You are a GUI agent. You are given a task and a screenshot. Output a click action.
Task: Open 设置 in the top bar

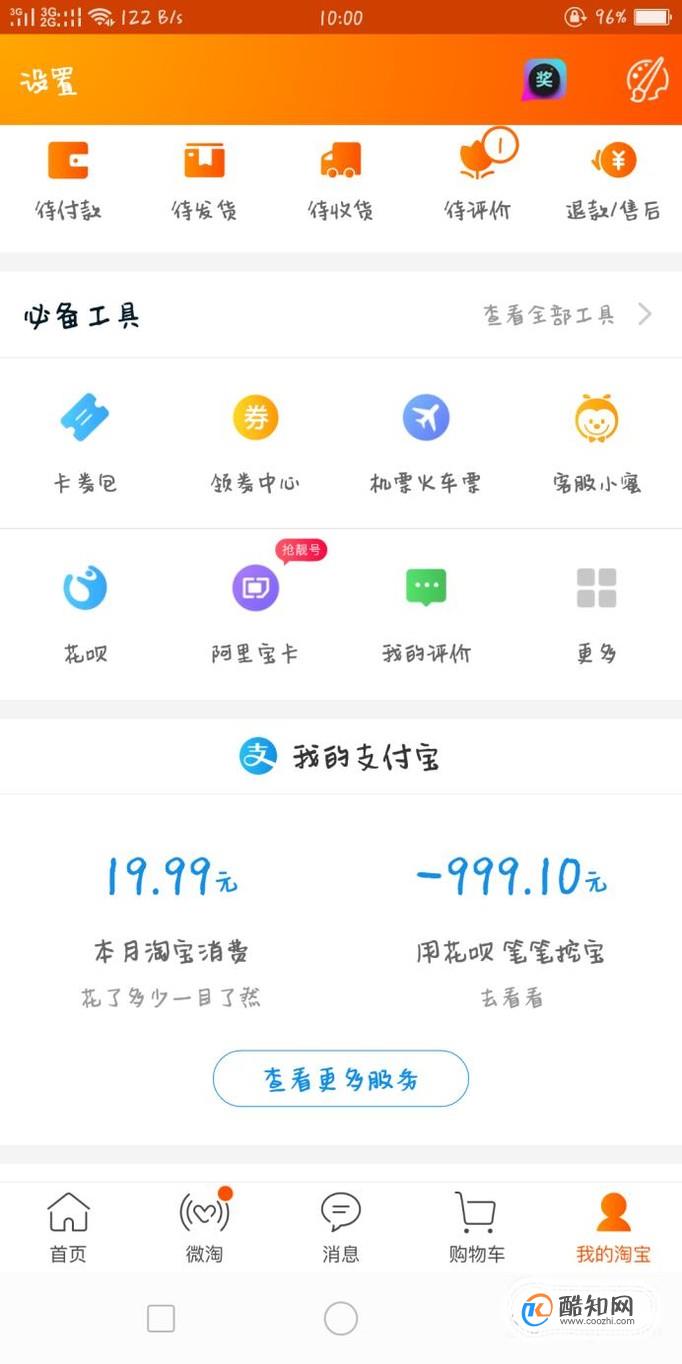pos(48,81)
